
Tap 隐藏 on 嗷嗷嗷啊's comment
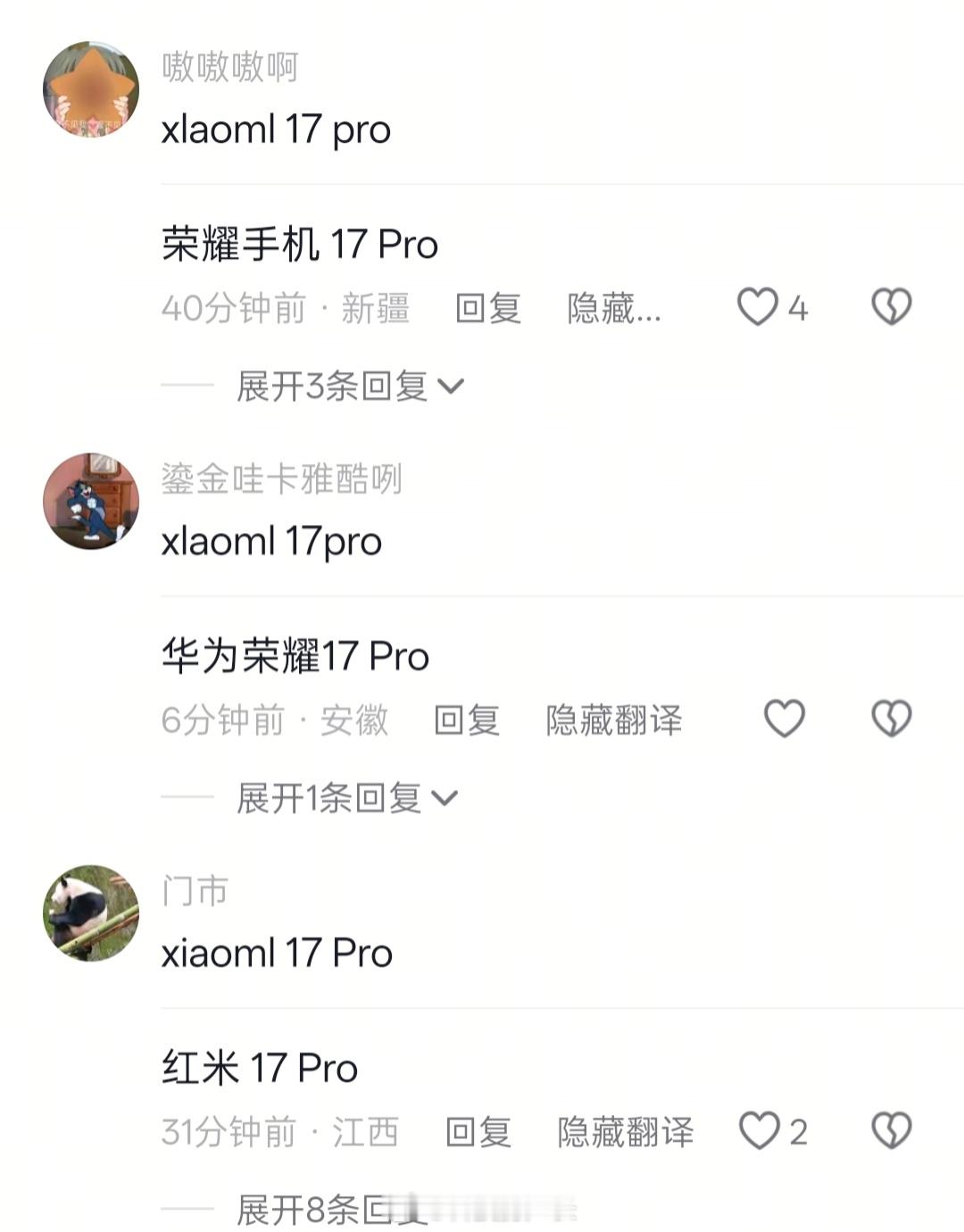[612, 308]
